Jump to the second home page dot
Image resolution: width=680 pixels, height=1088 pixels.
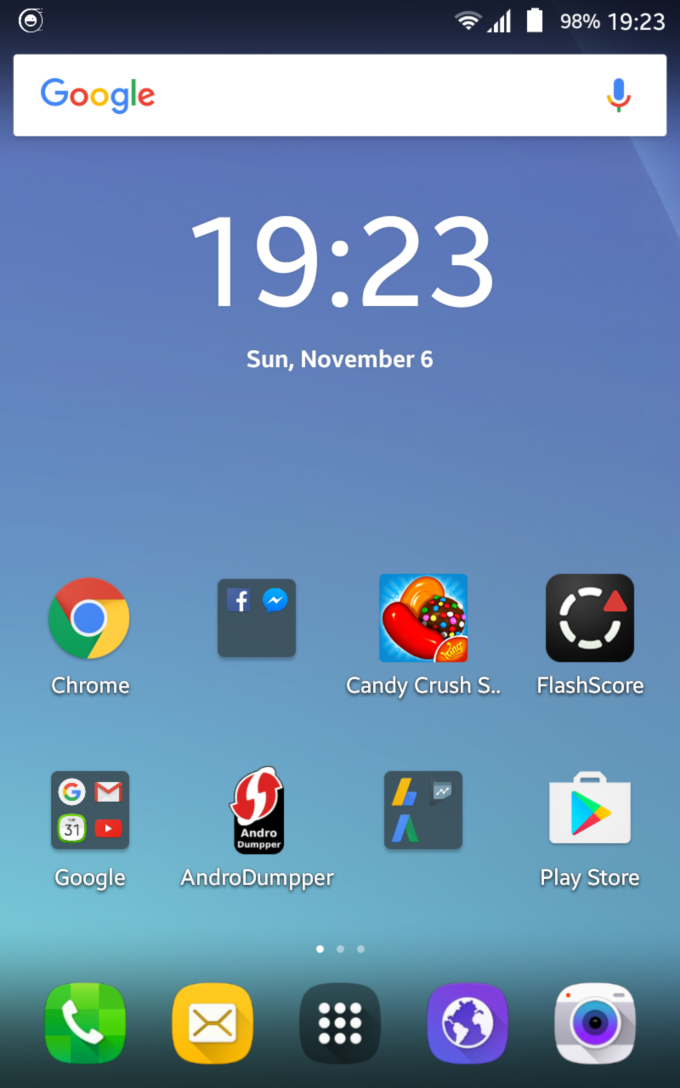(340, 948)
